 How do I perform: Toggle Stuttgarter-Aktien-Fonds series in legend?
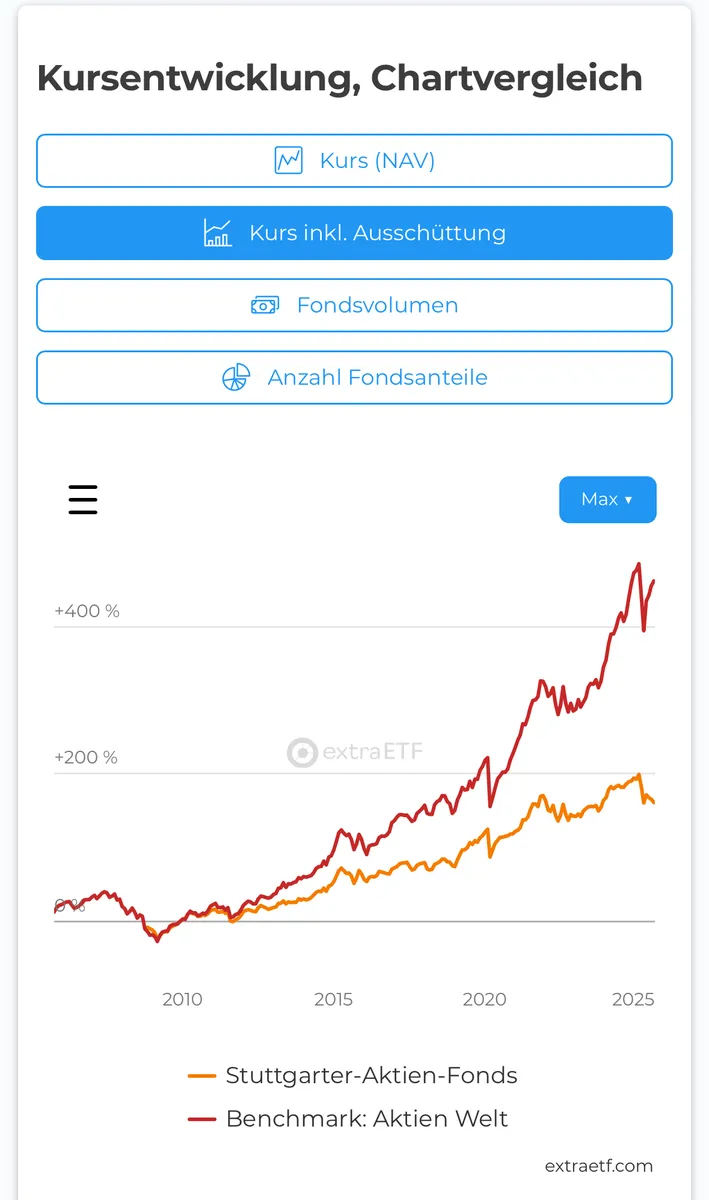353,1076
